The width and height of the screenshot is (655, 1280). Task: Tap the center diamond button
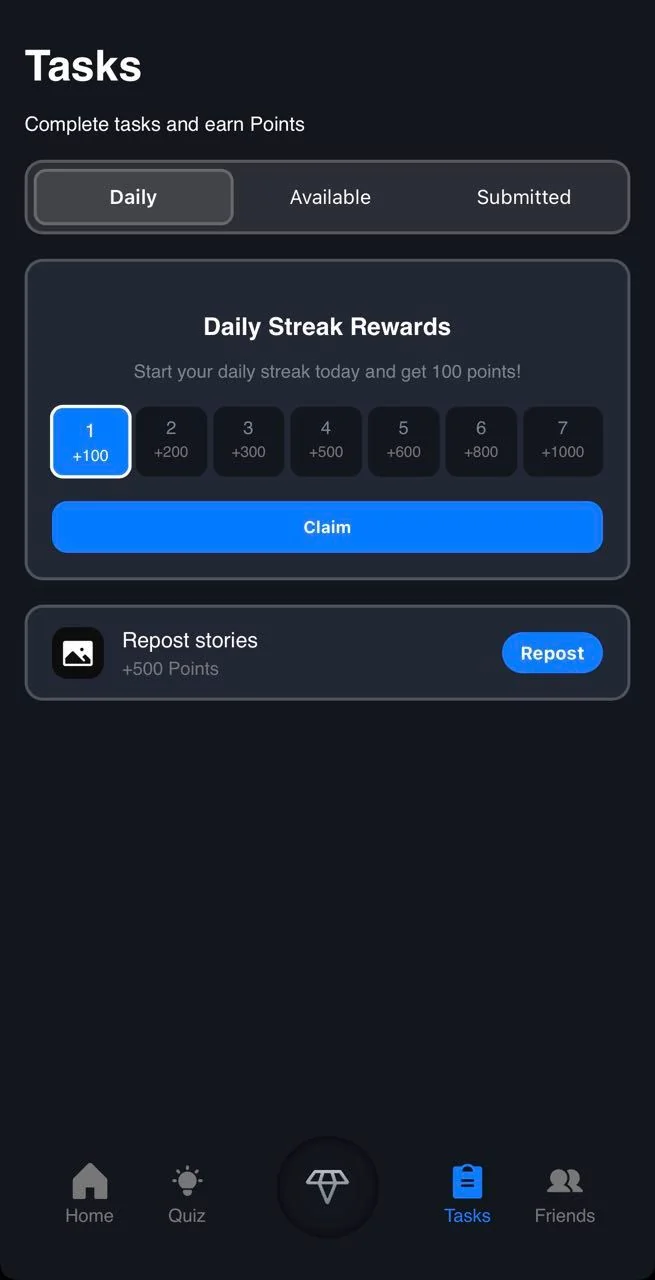pyautogui.click(x=327, y=1187)
